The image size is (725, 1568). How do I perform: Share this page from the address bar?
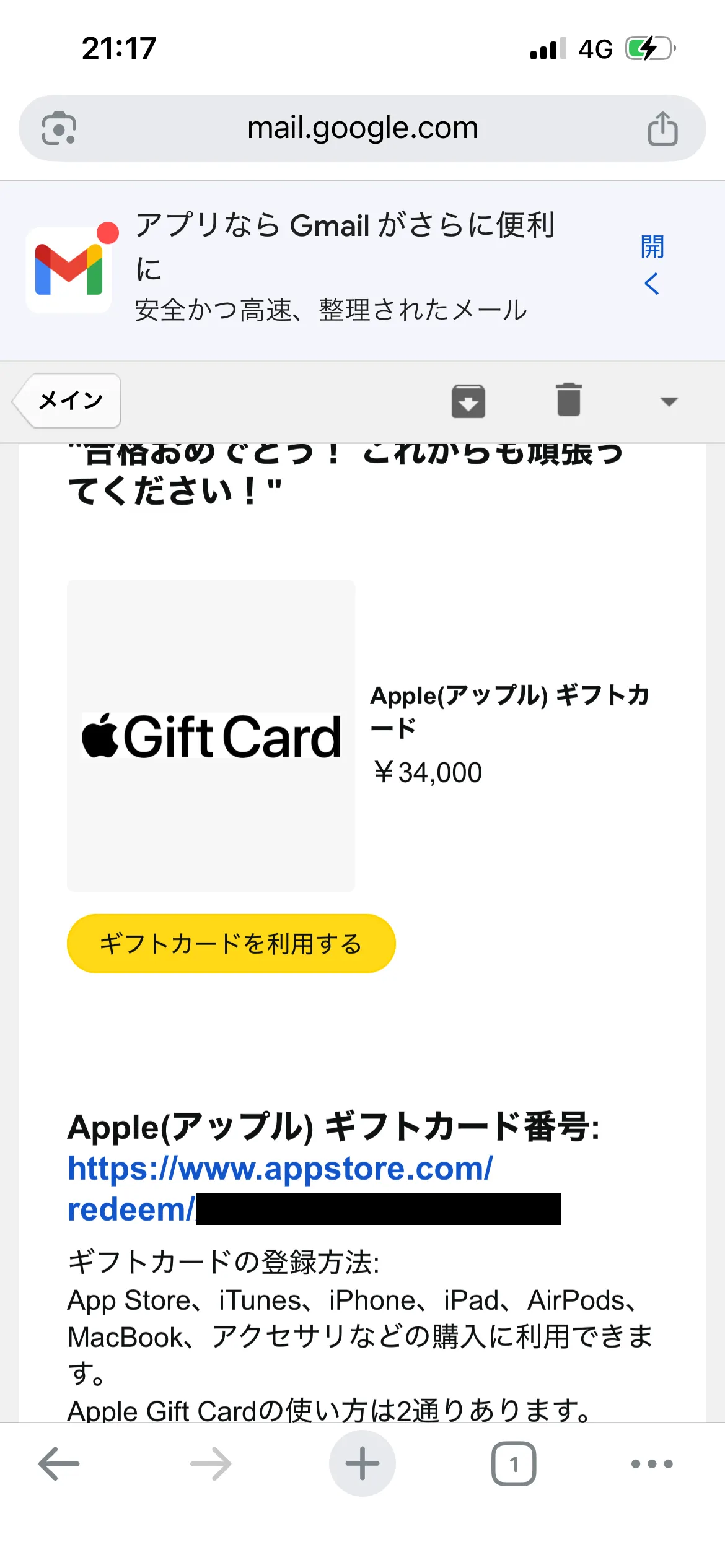(x=662, y=129)
